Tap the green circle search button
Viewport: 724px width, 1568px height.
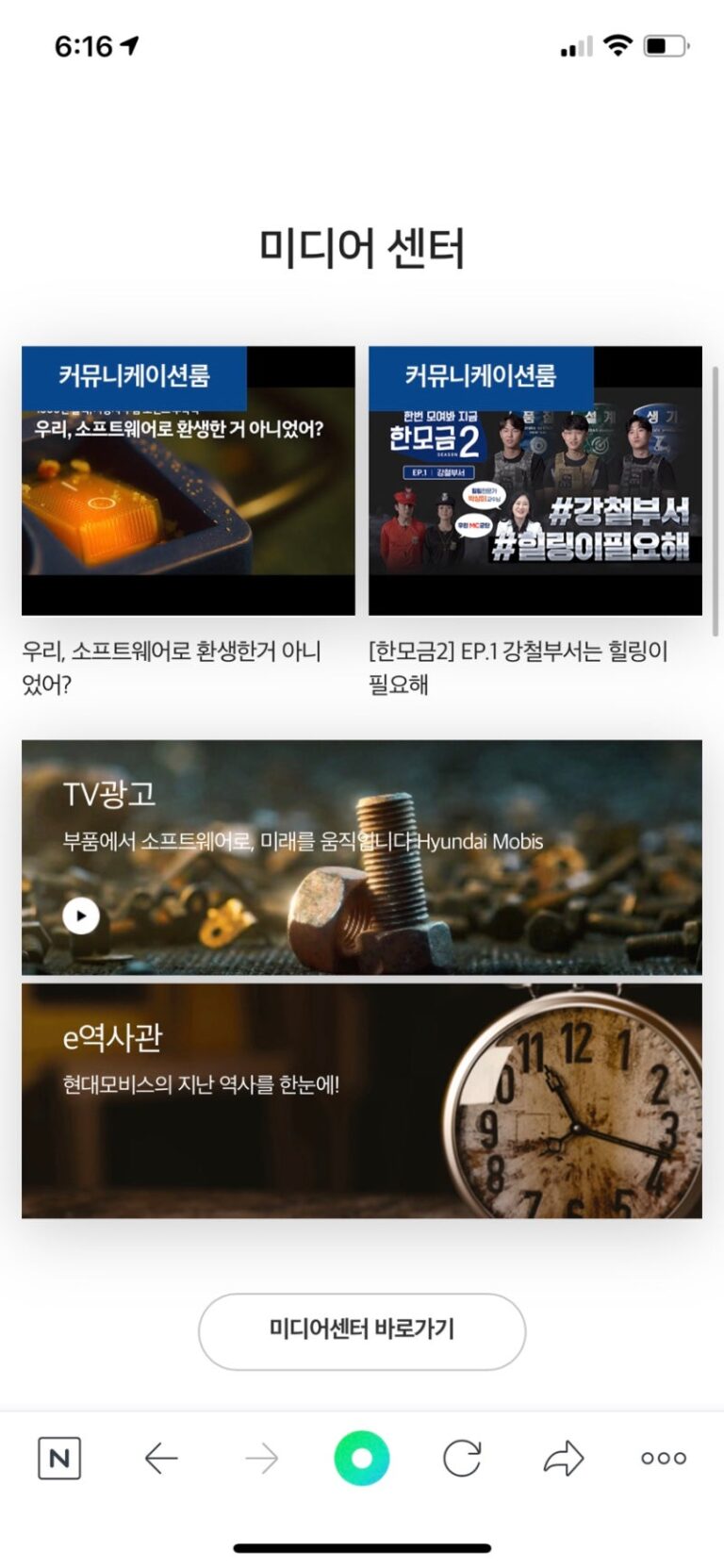coord(362,1459)
